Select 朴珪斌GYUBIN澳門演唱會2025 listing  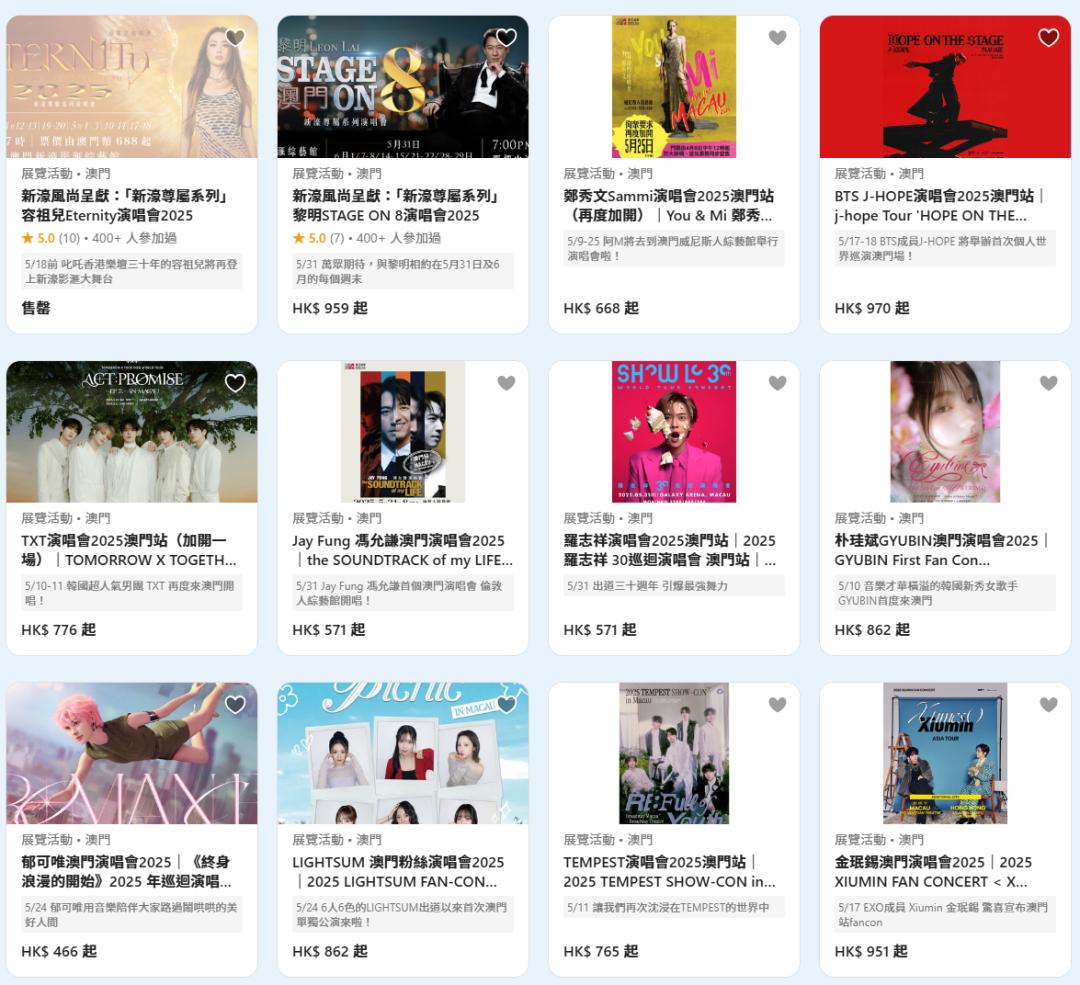pyautogui.click(x=940, y=550)
